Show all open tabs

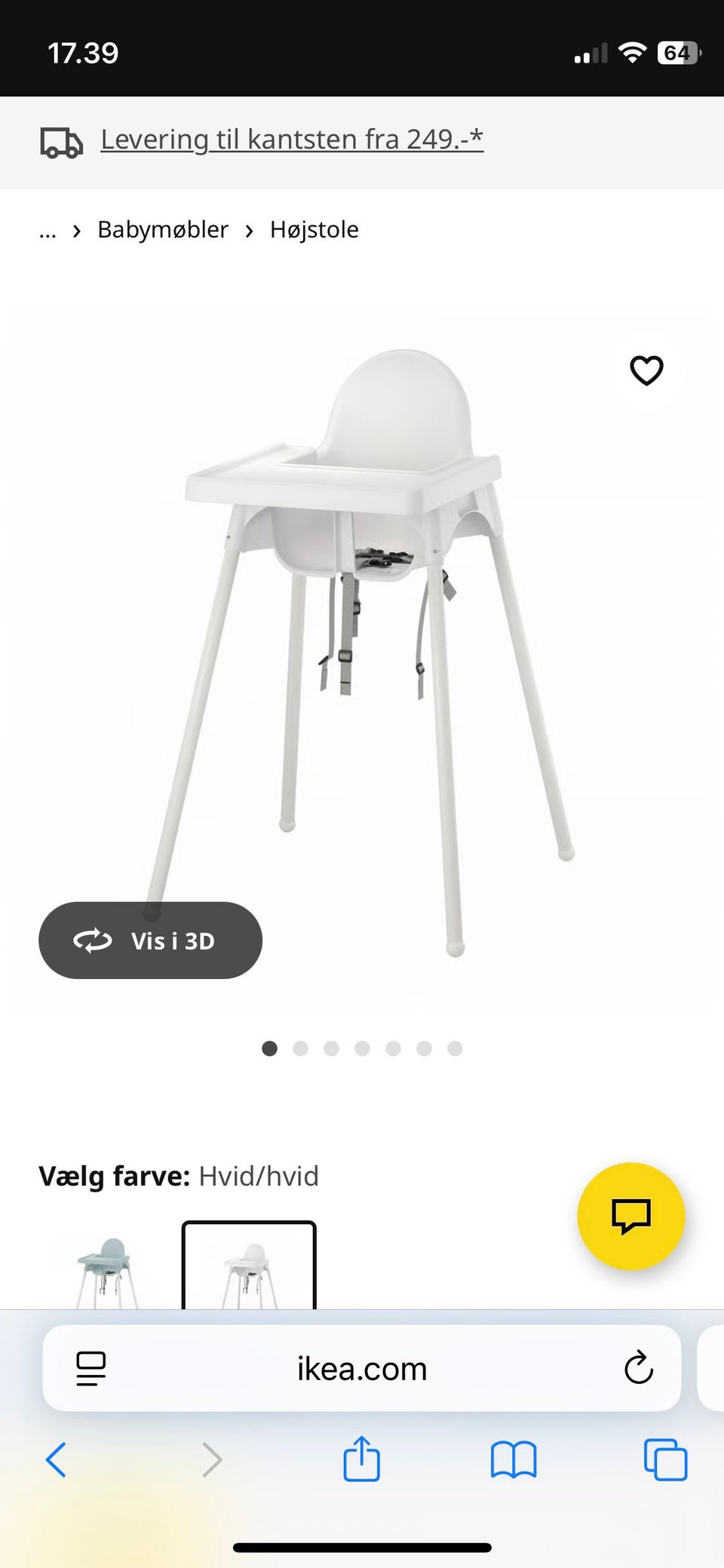[x=665, y=1459]
